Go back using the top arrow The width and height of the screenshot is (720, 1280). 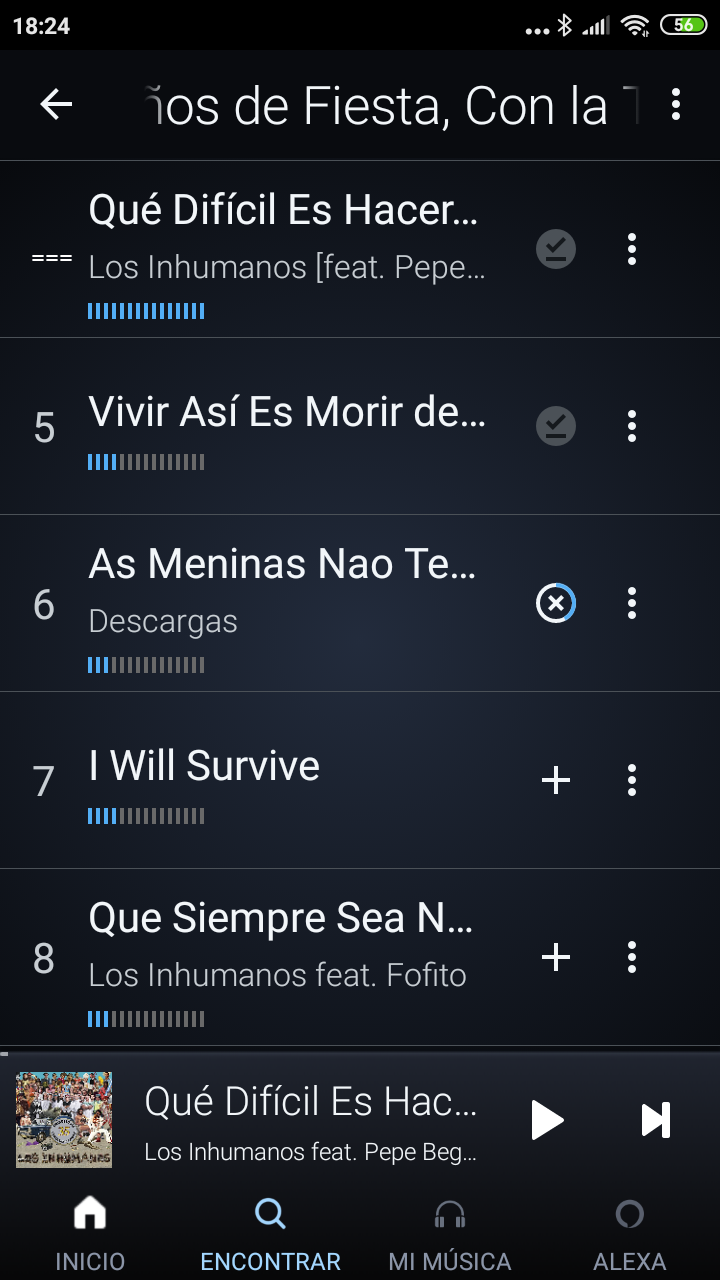(56, 104)
